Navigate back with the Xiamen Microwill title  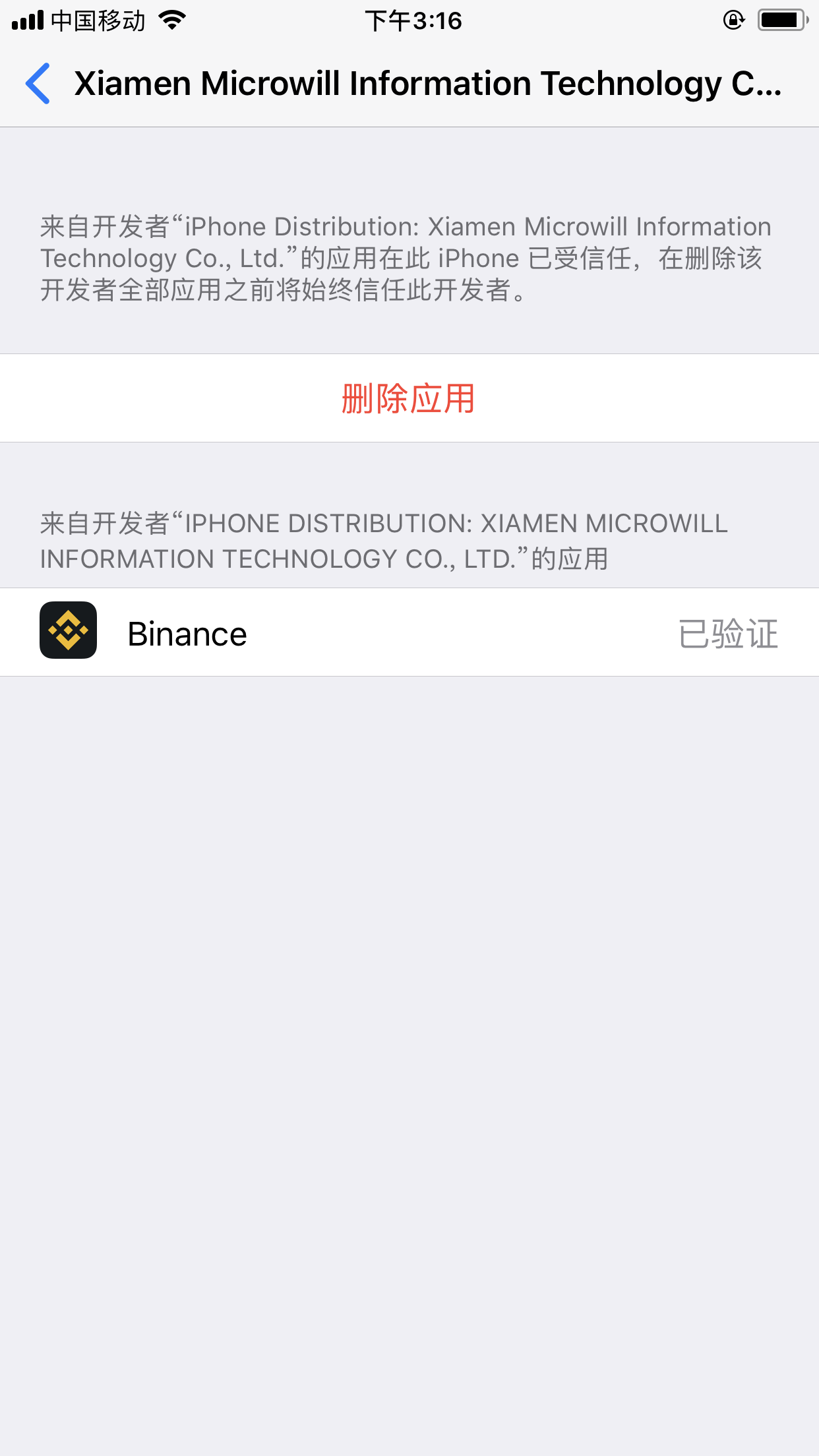click(427, 82)
